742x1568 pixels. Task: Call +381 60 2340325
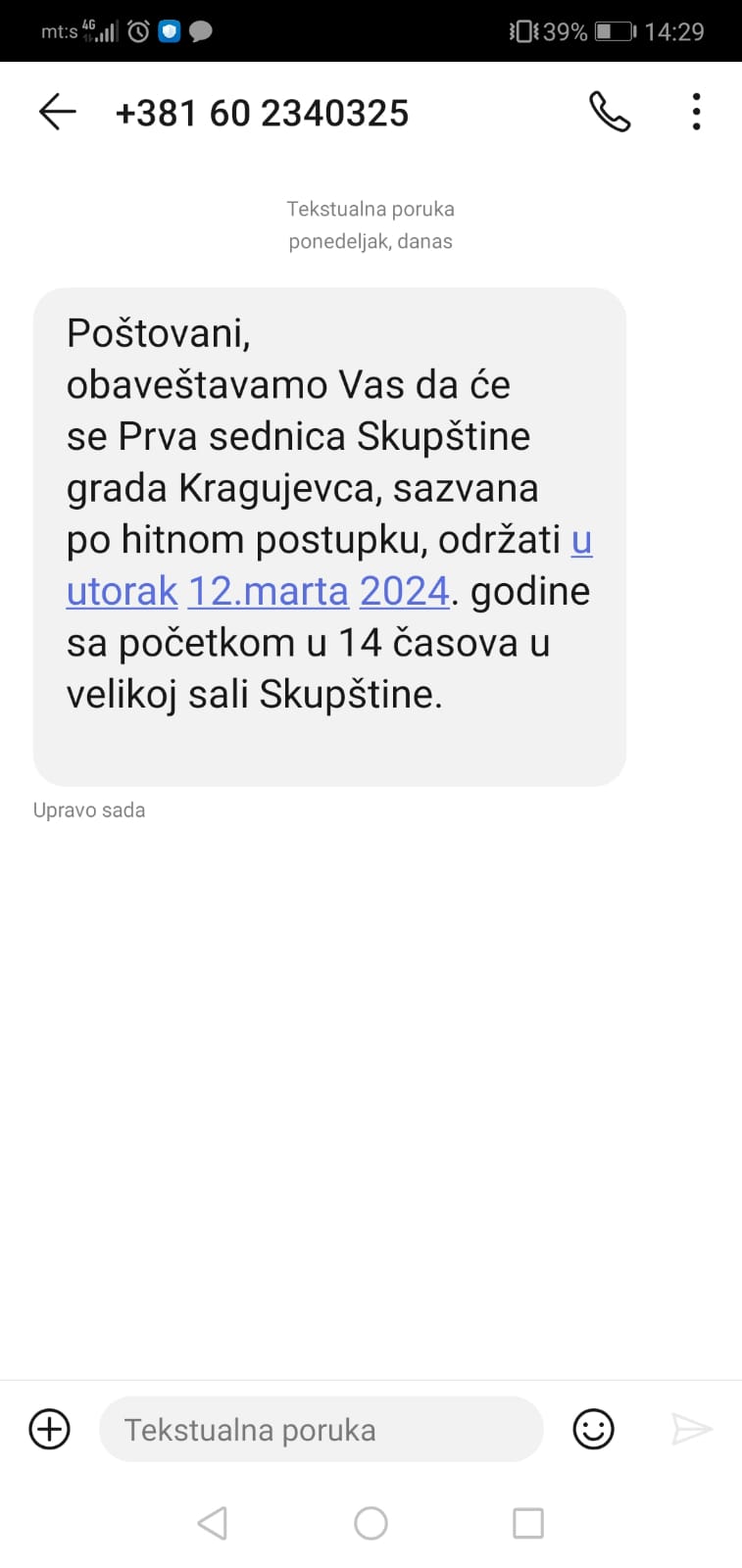(610, 112)
